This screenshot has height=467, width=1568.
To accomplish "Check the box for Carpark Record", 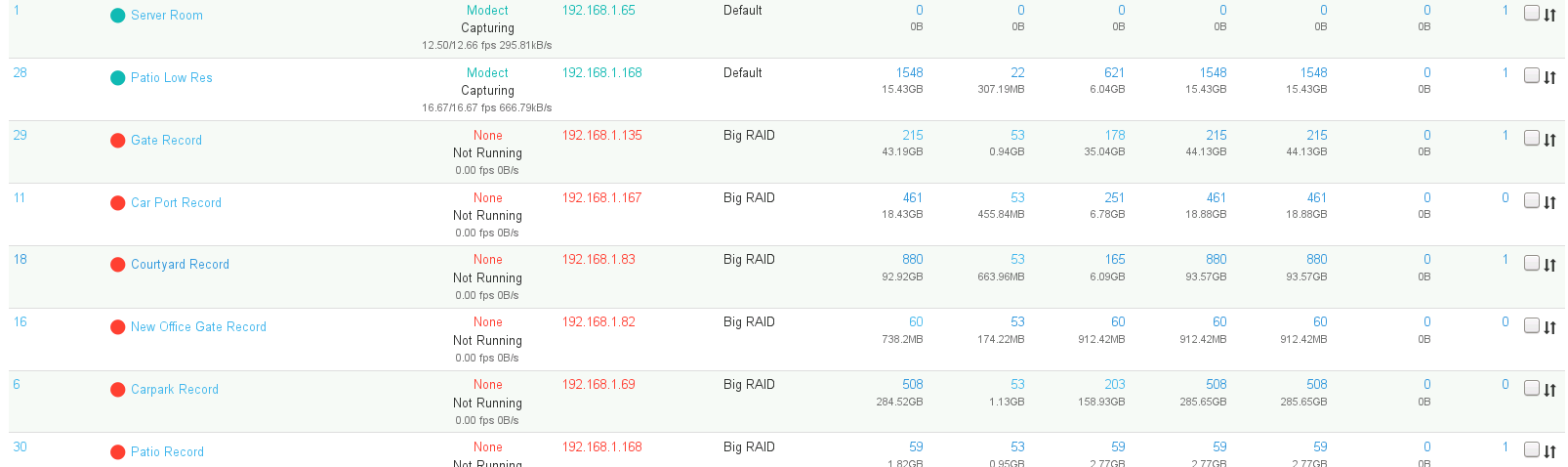I will tap(1531, 388).
